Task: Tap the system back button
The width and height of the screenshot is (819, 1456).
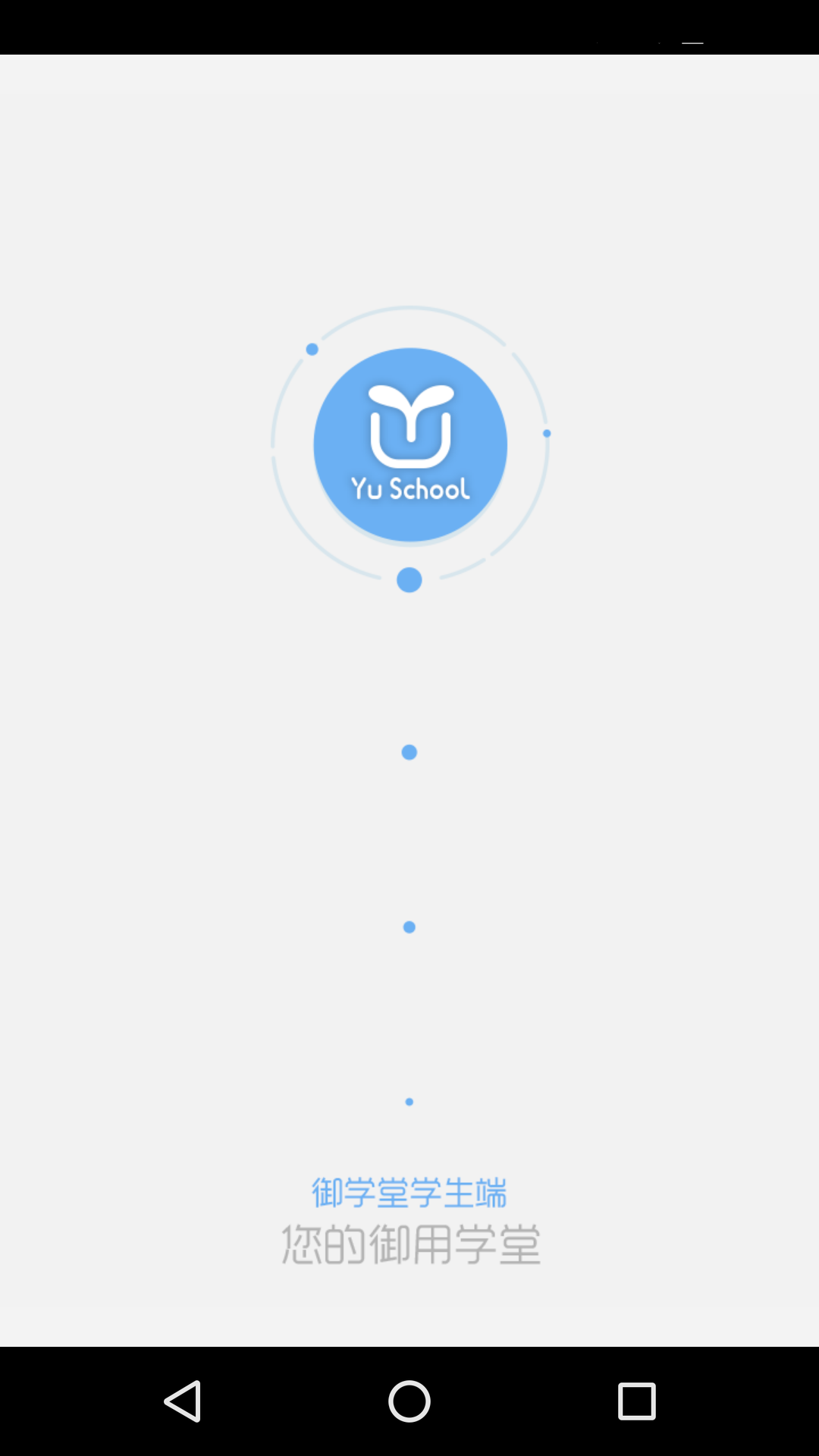Action: click(x=183, y=1401)
